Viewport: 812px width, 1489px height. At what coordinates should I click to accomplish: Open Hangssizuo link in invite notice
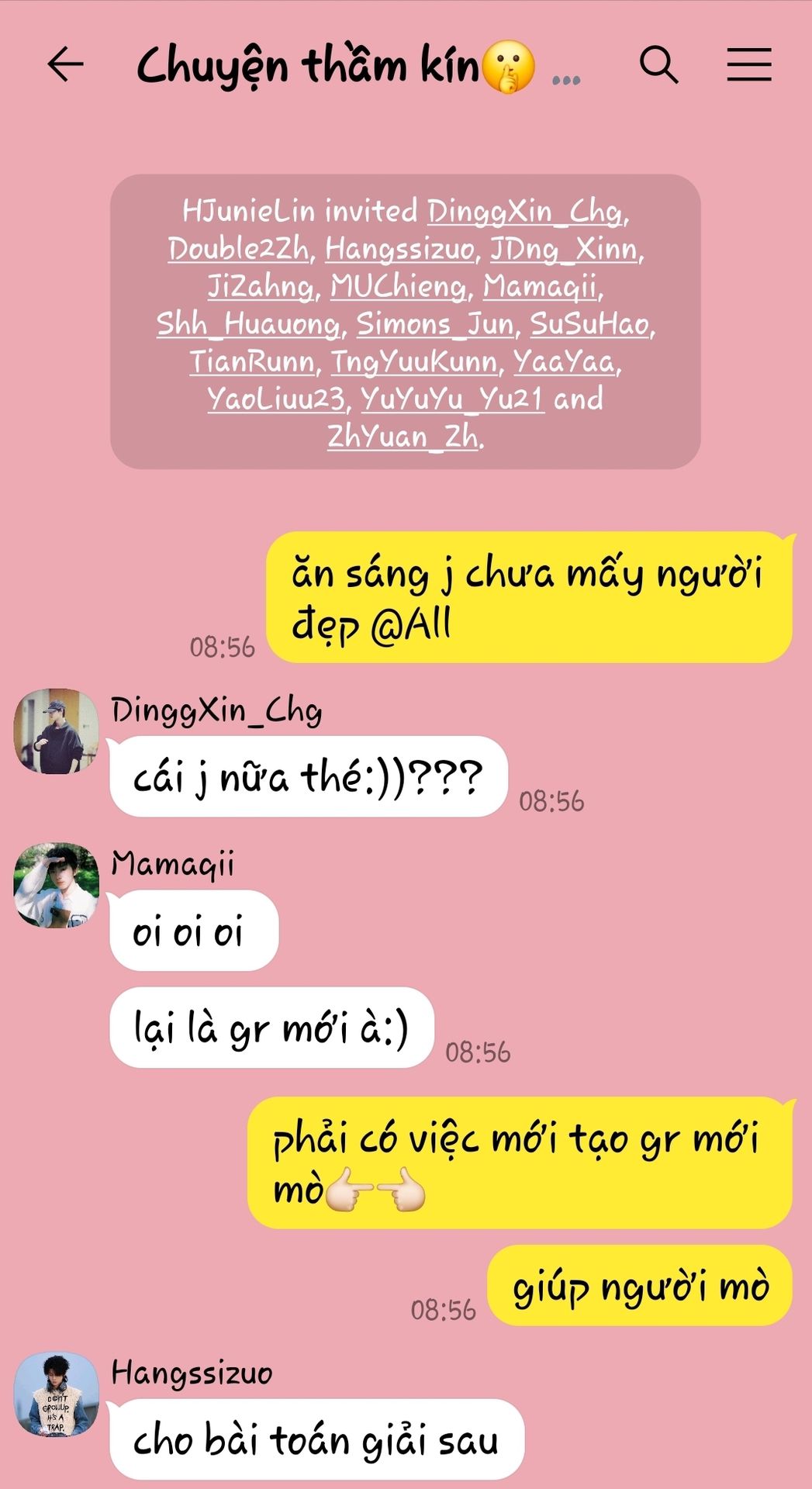point(400,249)
